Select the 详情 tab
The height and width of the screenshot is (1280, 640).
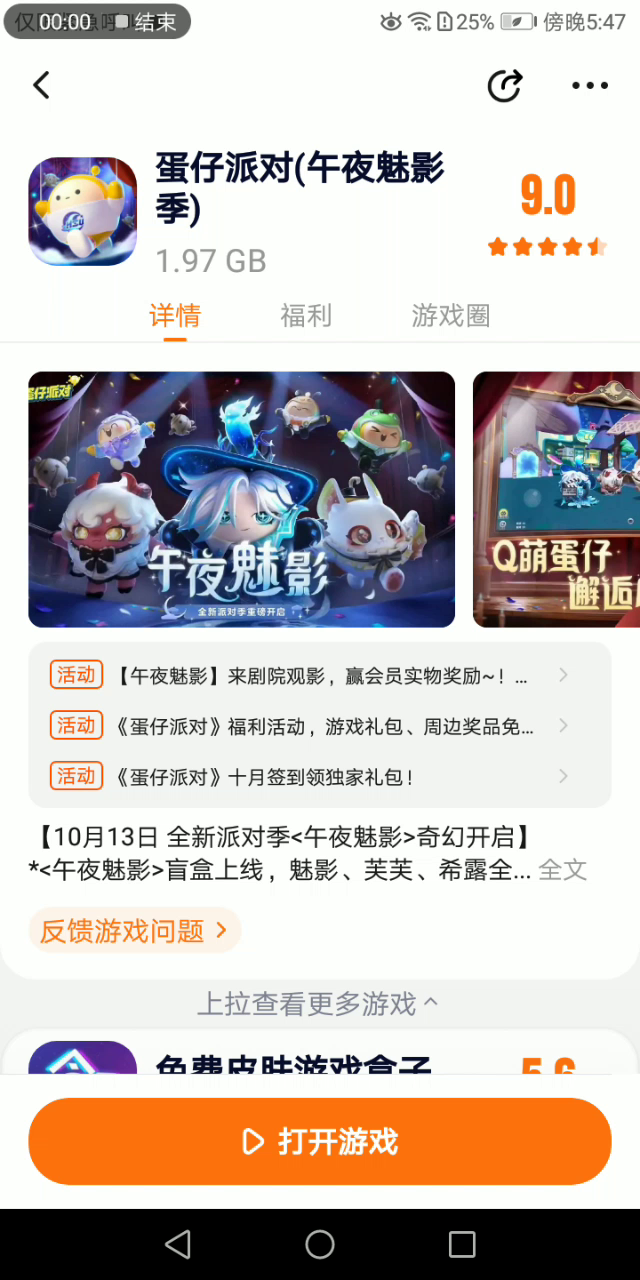(x=175, y=316)
